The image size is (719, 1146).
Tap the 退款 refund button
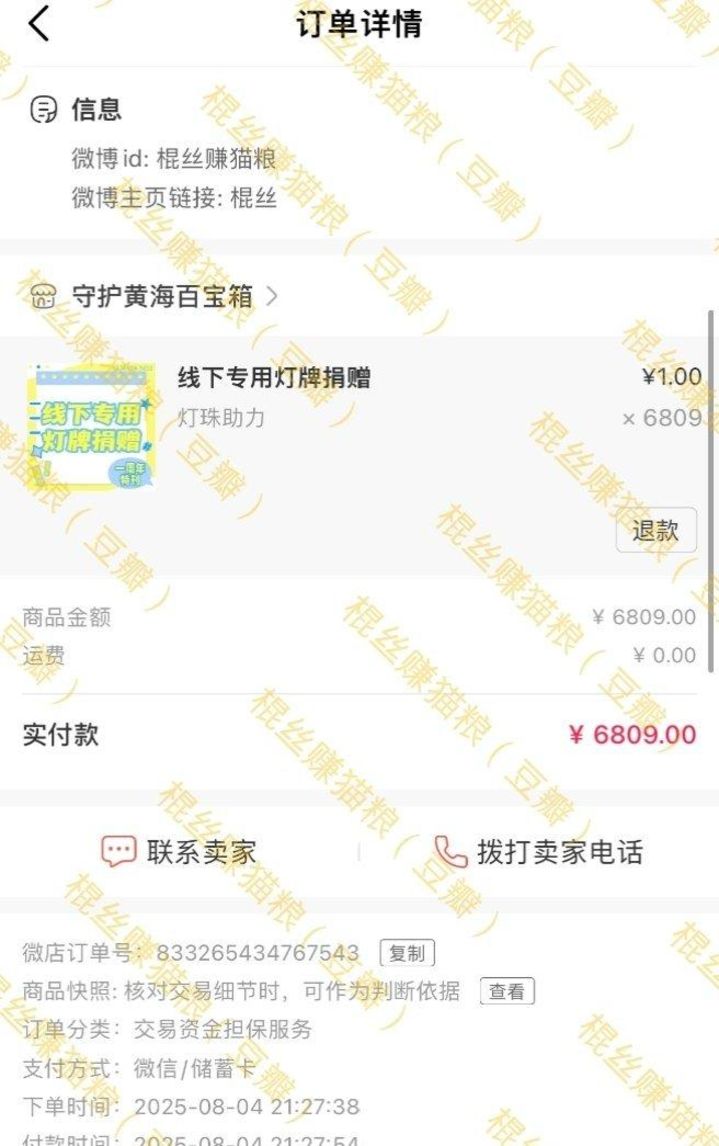[655, 530]
